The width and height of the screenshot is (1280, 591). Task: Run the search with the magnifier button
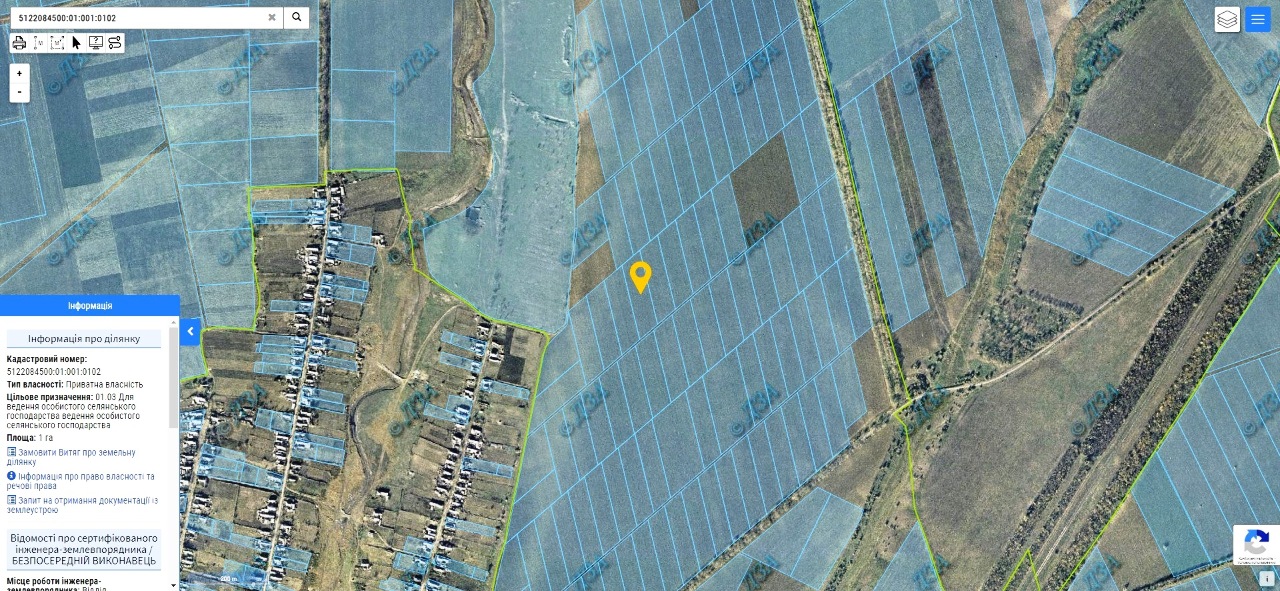297,17
